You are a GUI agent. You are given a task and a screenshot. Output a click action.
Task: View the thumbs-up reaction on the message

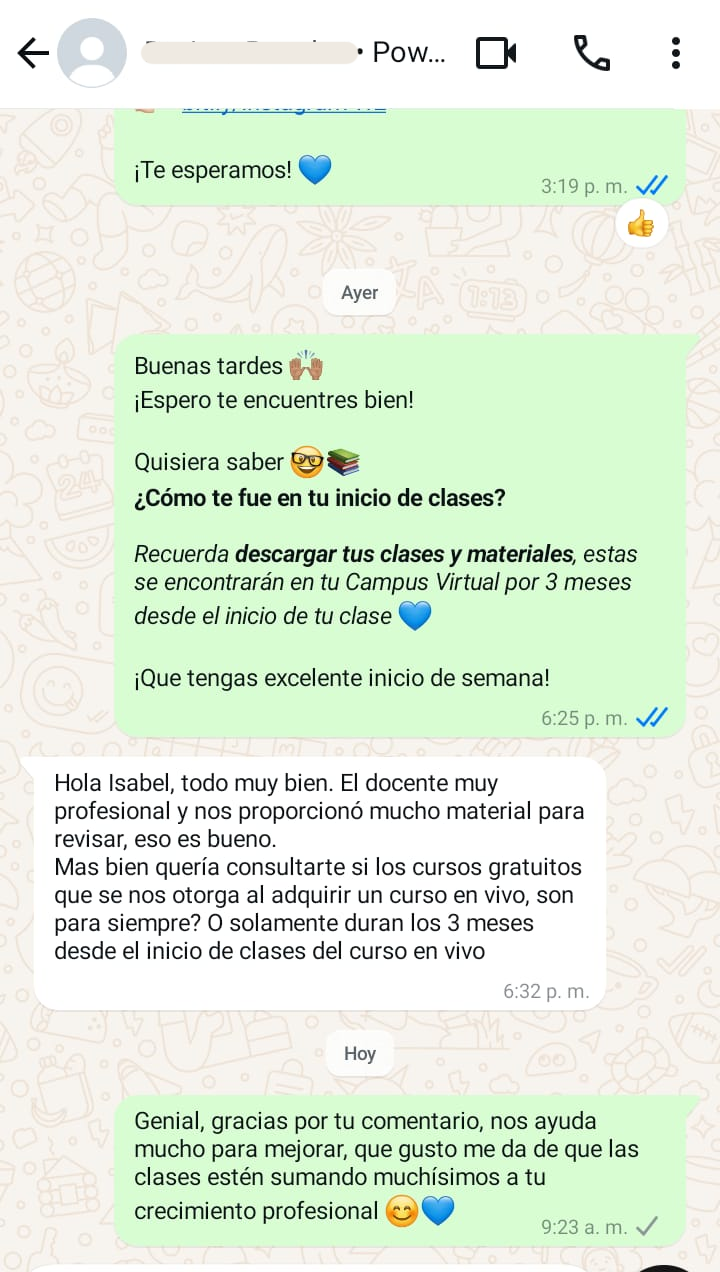tap(640, 225)
